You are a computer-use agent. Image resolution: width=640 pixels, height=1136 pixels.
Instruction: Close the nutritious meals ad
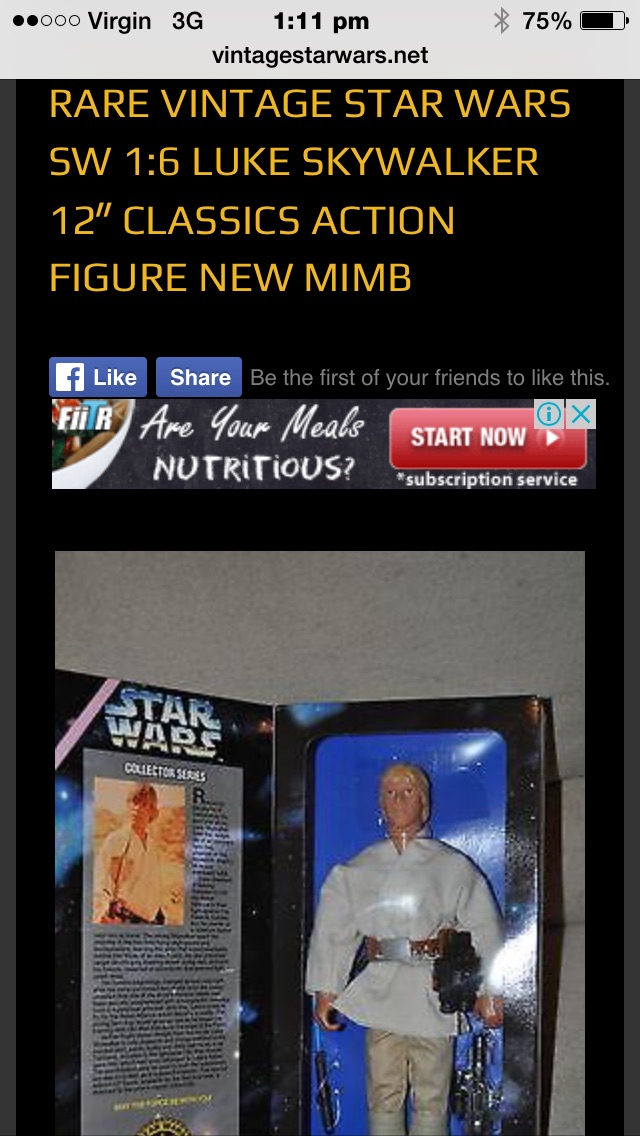(x=581, y=414)
